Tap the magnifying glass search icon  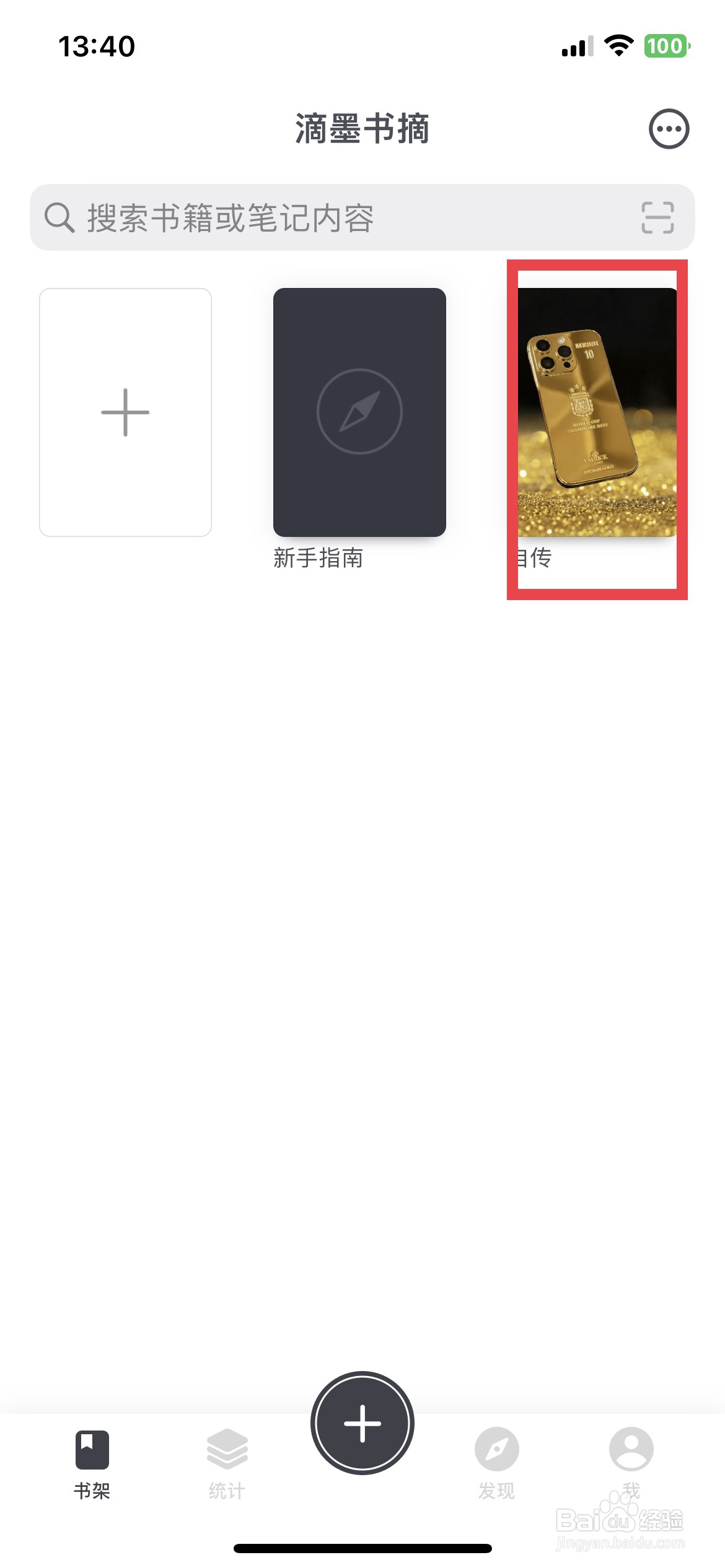(58, 217)
